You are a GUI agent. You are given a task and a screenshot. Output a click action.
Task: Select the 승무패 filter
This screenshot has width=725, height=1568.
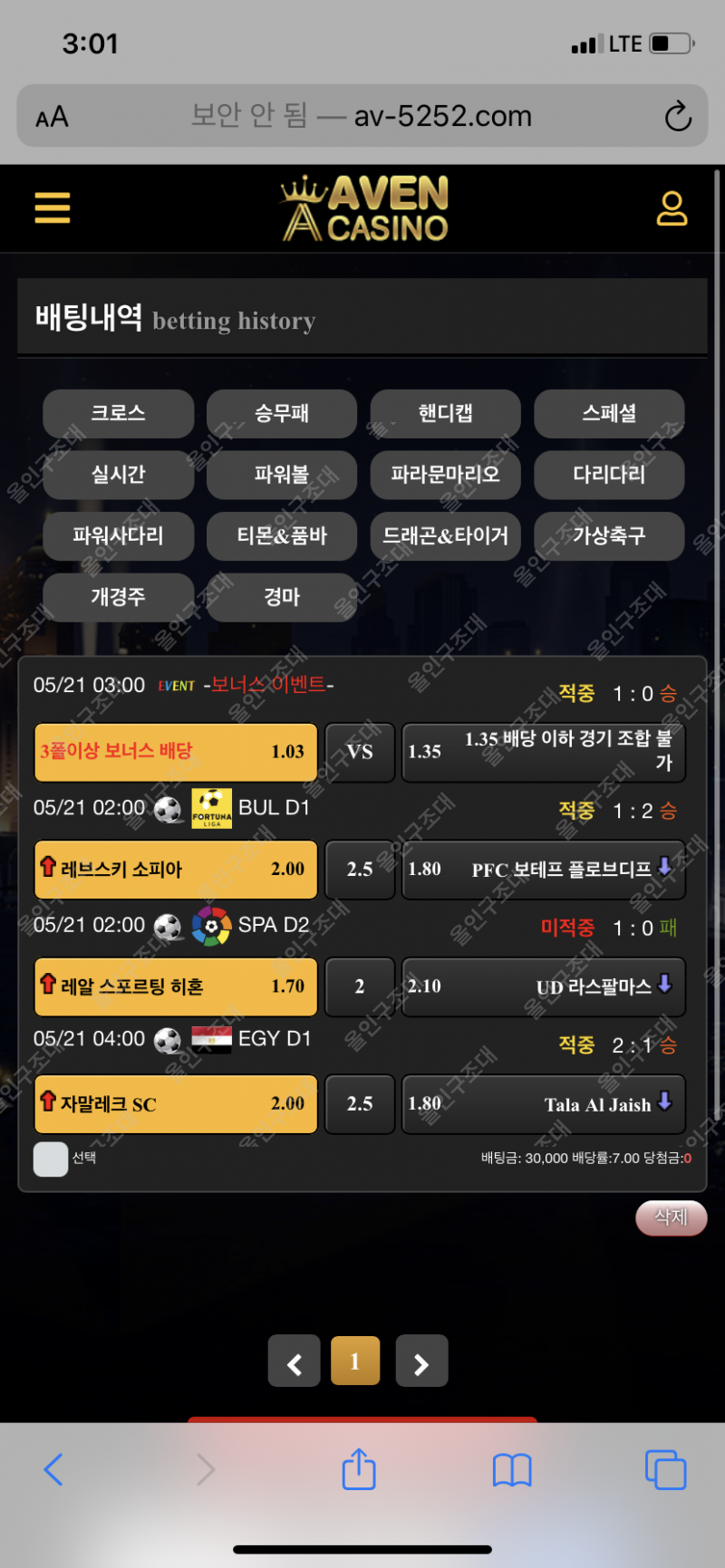point(282,413)
